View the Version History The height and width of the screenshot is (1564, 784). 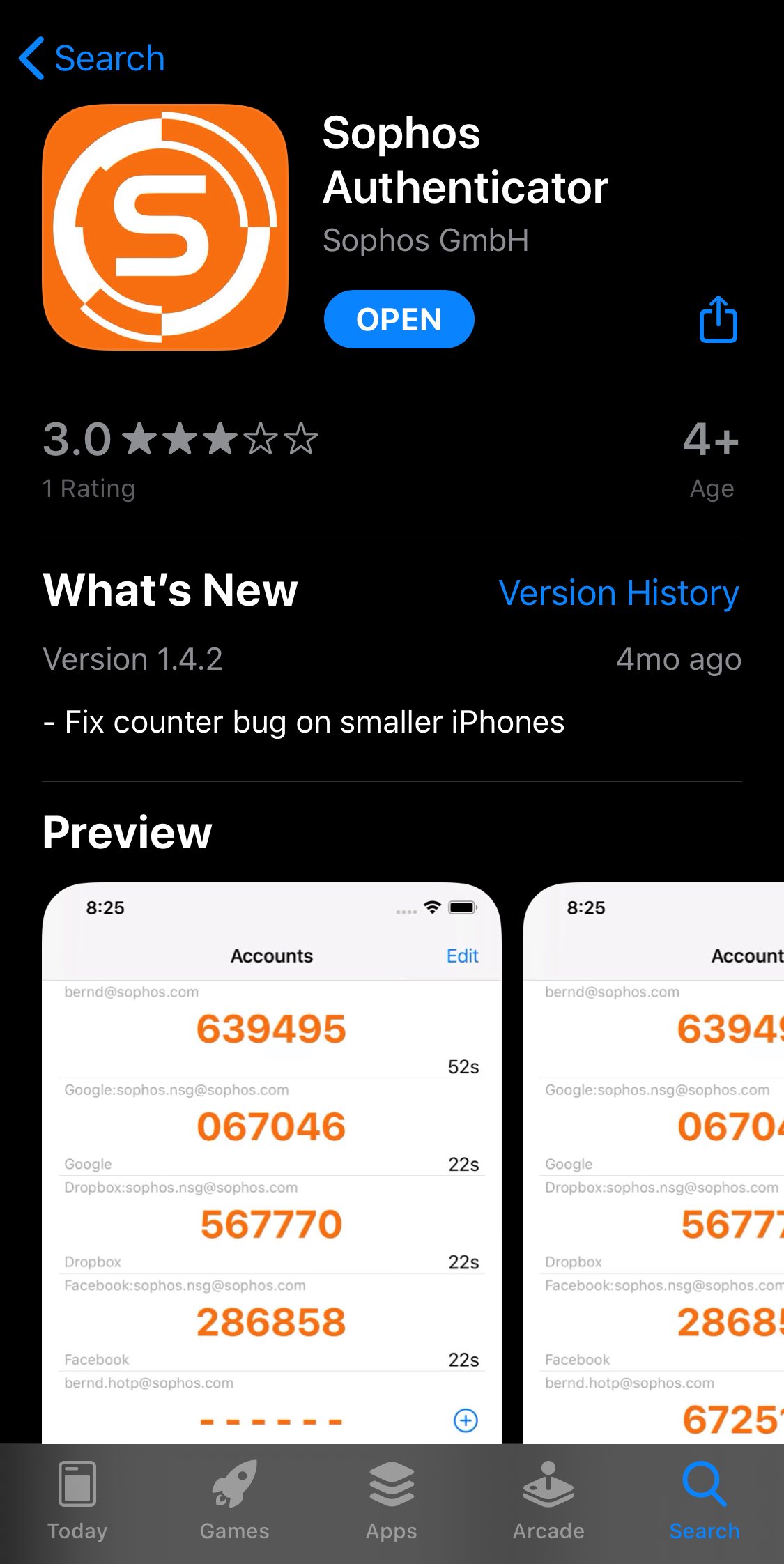coord(619,593)
